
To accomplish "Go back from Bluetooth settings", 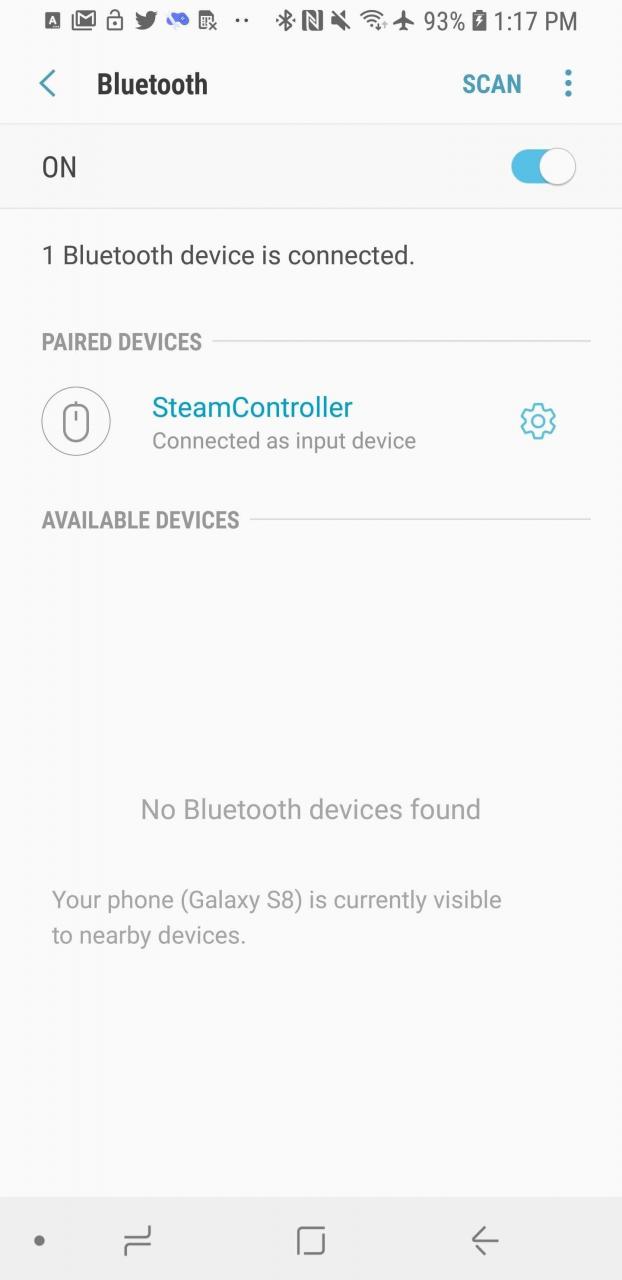I will pos(47,84).
